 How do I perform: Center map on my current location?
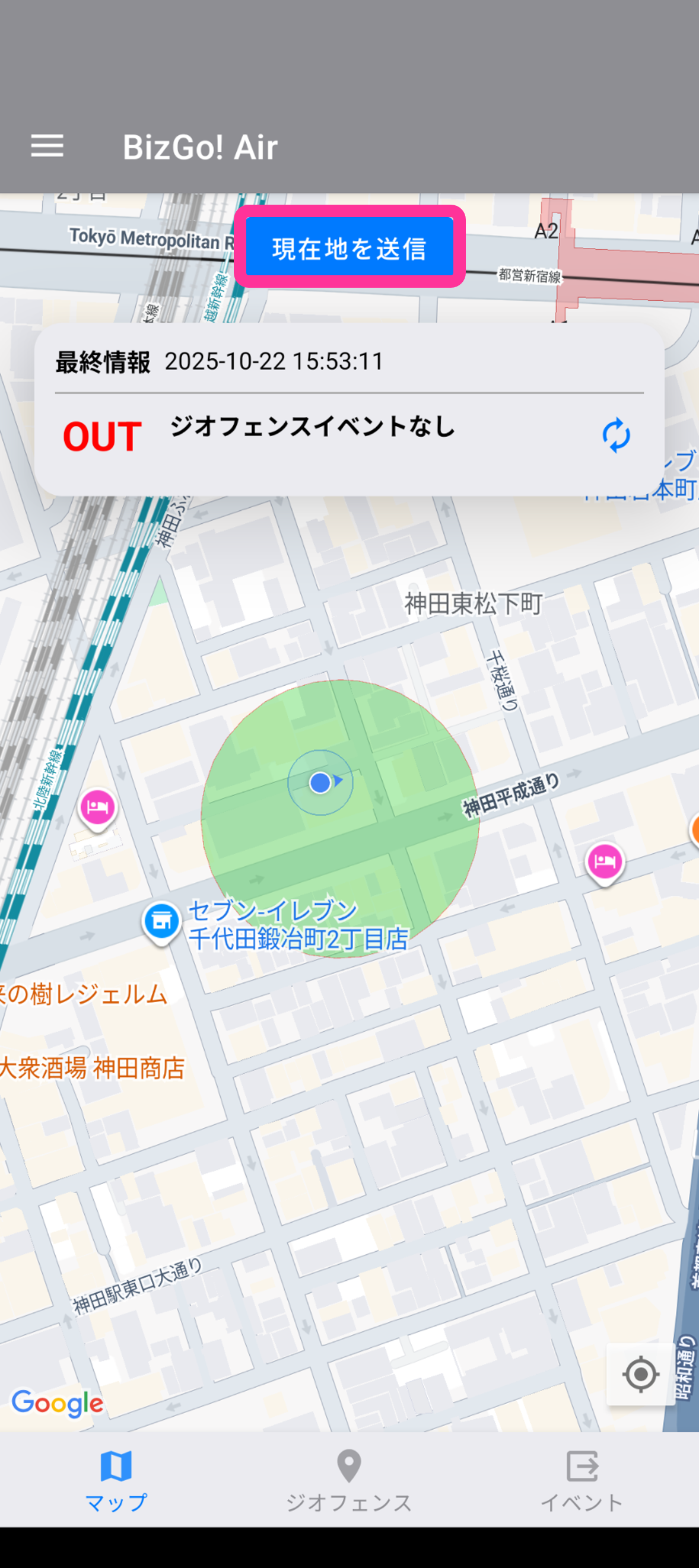coord(640,1375)
